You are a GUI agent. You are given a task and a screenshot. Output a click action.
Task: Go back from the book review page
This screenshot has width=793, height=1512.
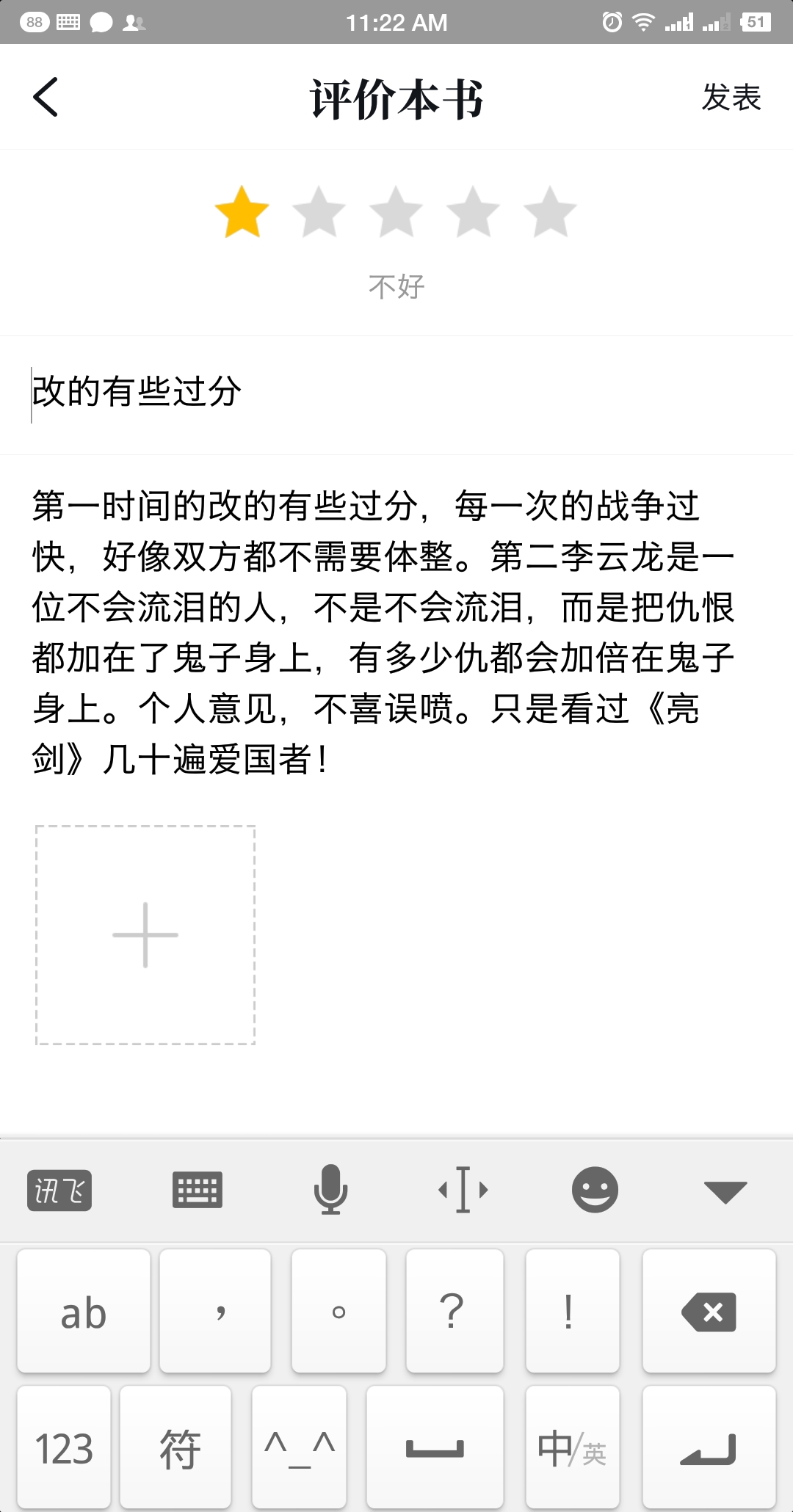click(46, 97)
